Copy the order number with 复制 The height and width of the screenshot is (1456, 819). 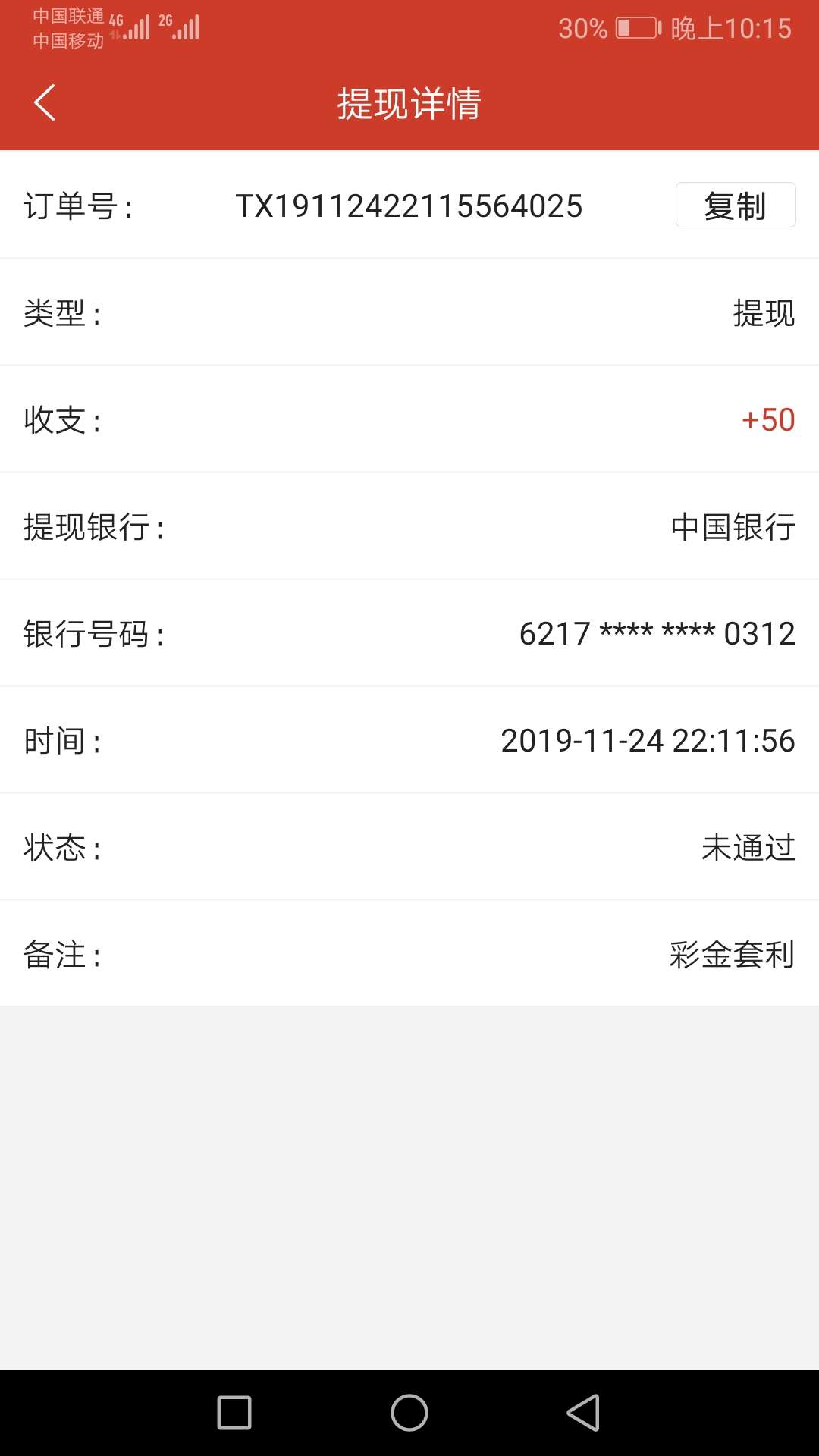point(736,205)
